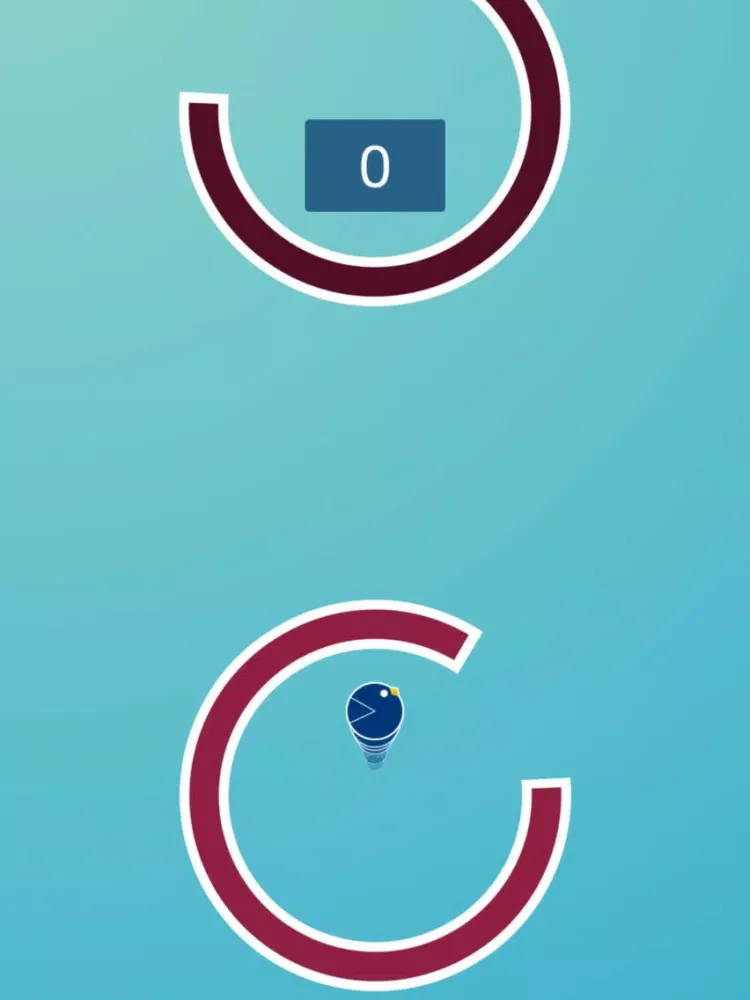
Task: Tap the center of the bottom ring
Action: (x=375, y=790)
